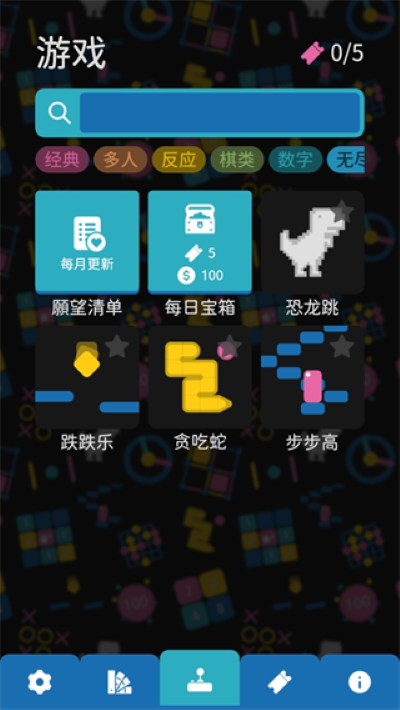Switch to the color theme tab

pos(120,682)
